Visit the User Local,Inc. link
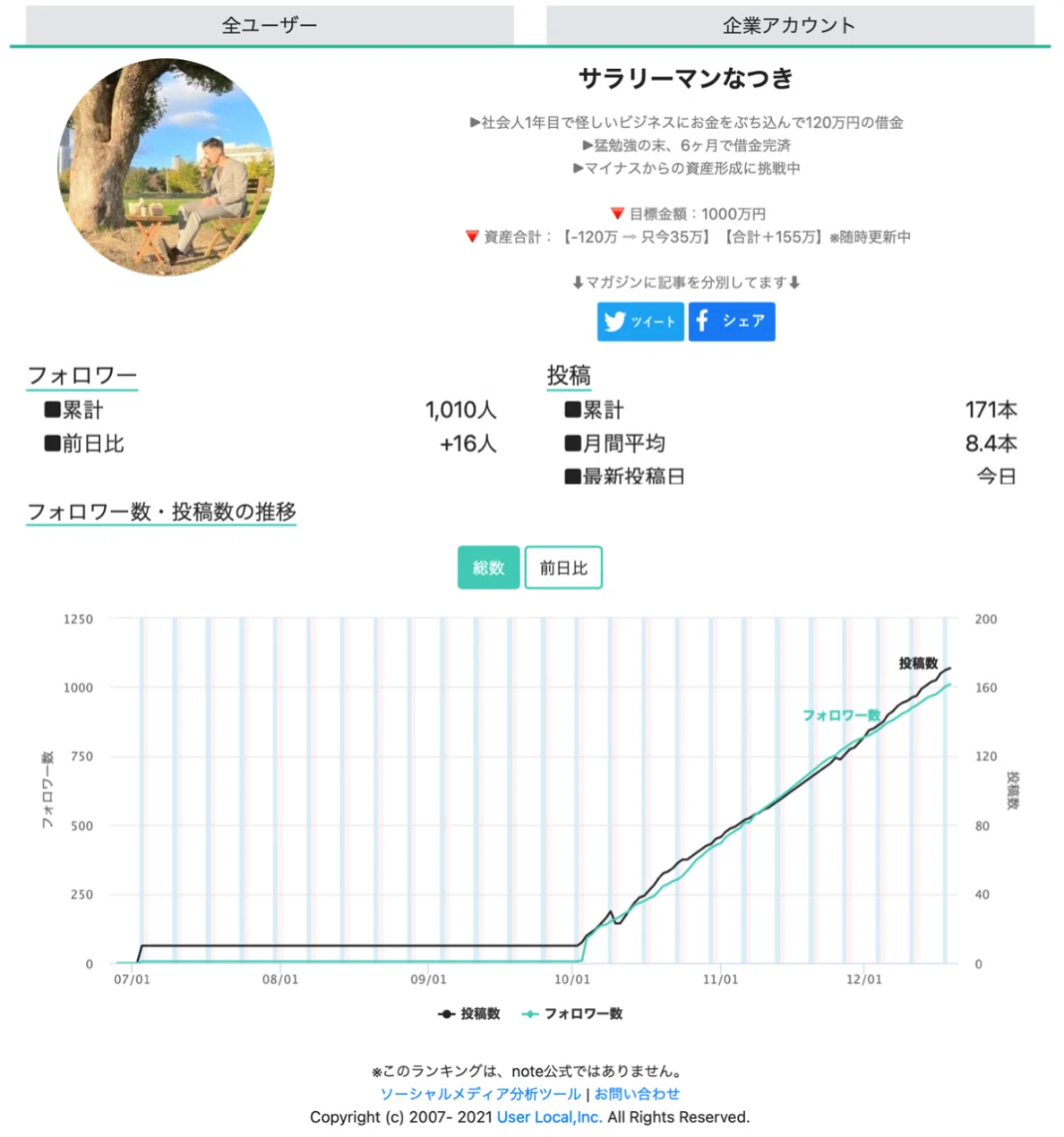 [x=550, y=1117]
